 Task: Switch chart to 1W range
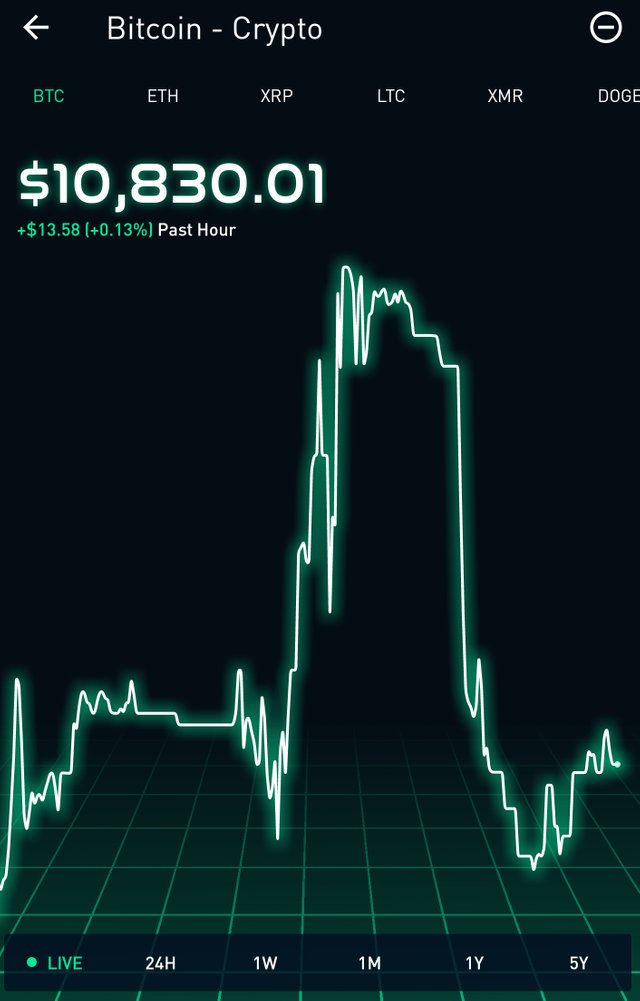tap(265, 963)
